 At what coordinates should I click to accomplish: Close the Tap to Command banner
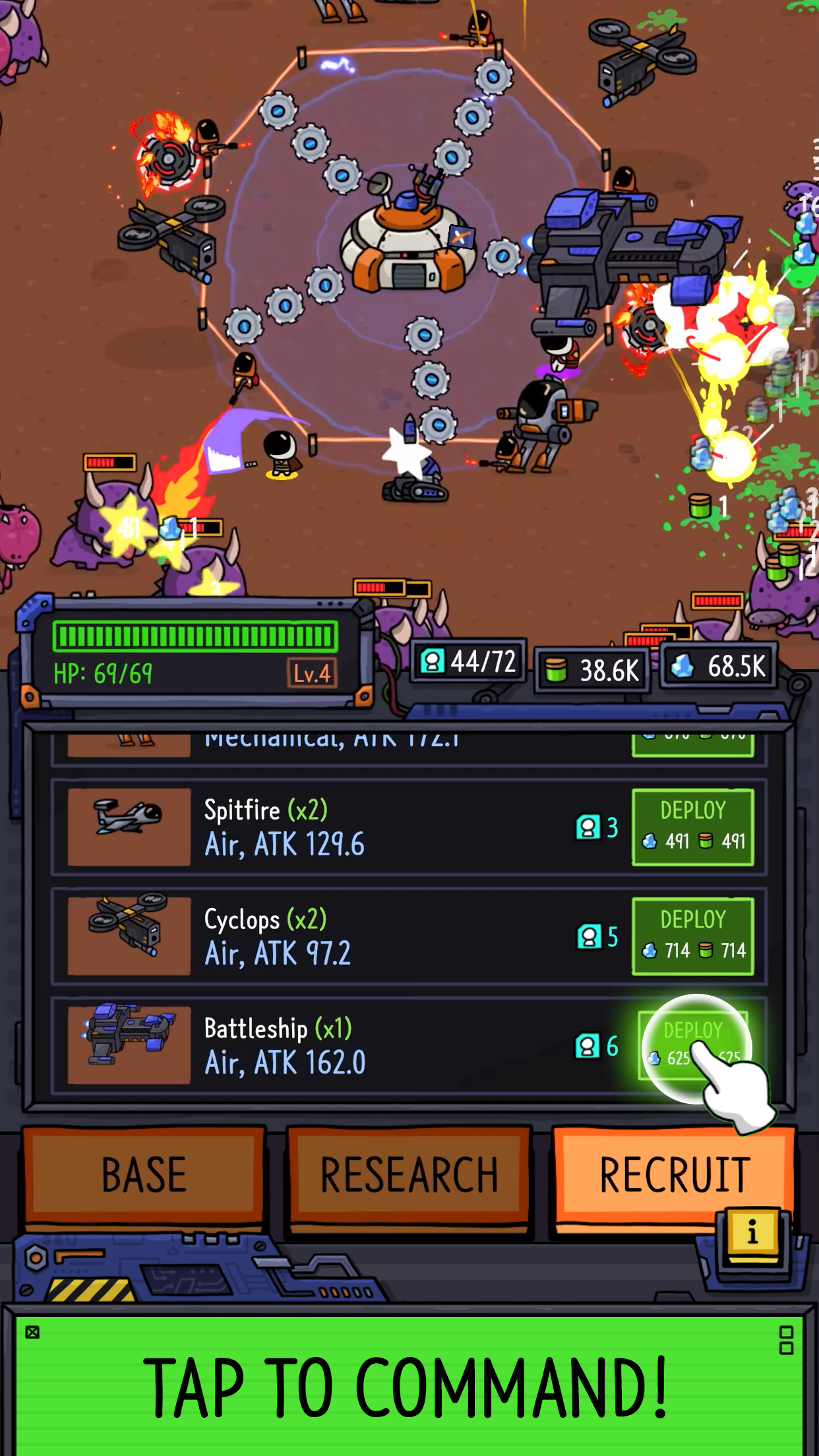pyautogui.click(x=32, y=1333)
